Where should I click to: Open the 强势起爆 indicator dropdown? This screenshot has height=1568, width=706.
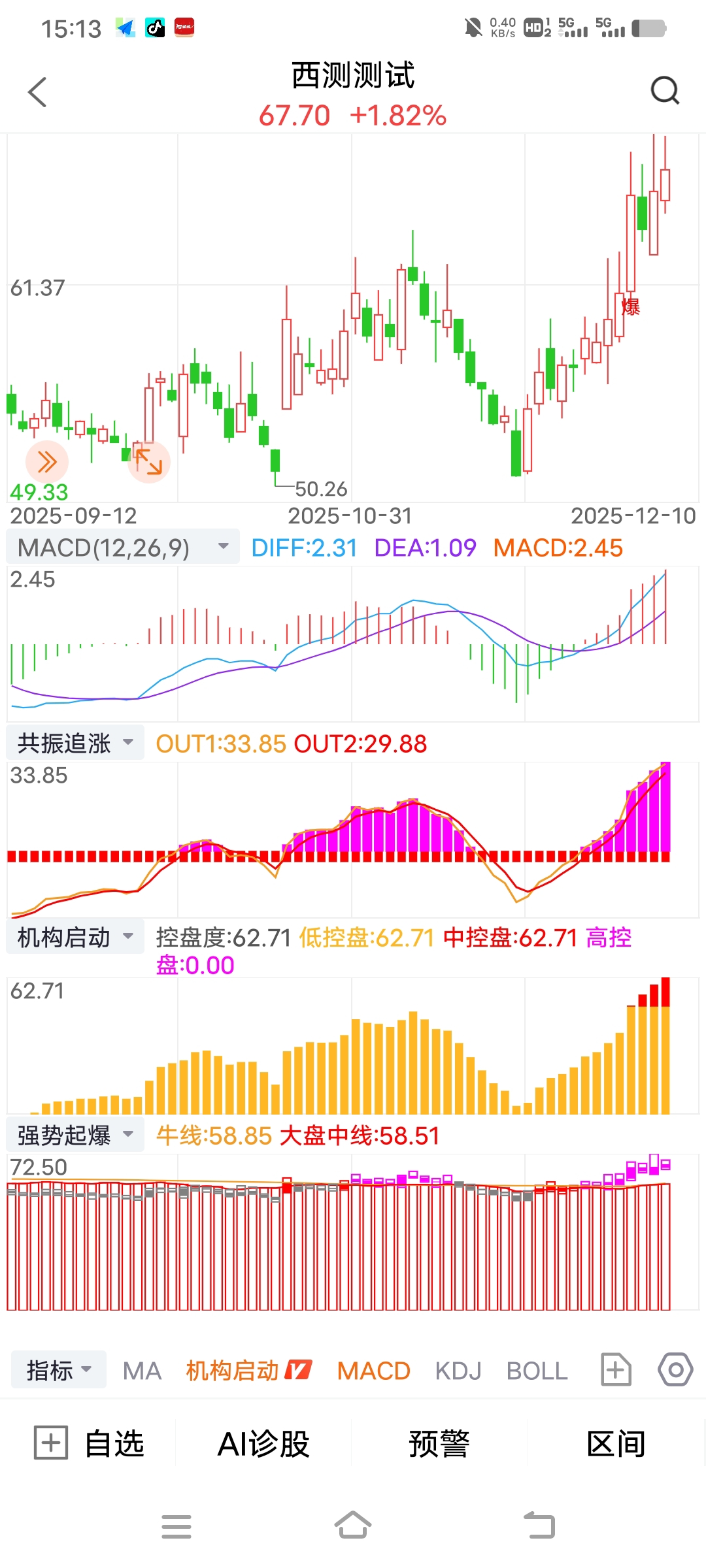click(75, 1135)
